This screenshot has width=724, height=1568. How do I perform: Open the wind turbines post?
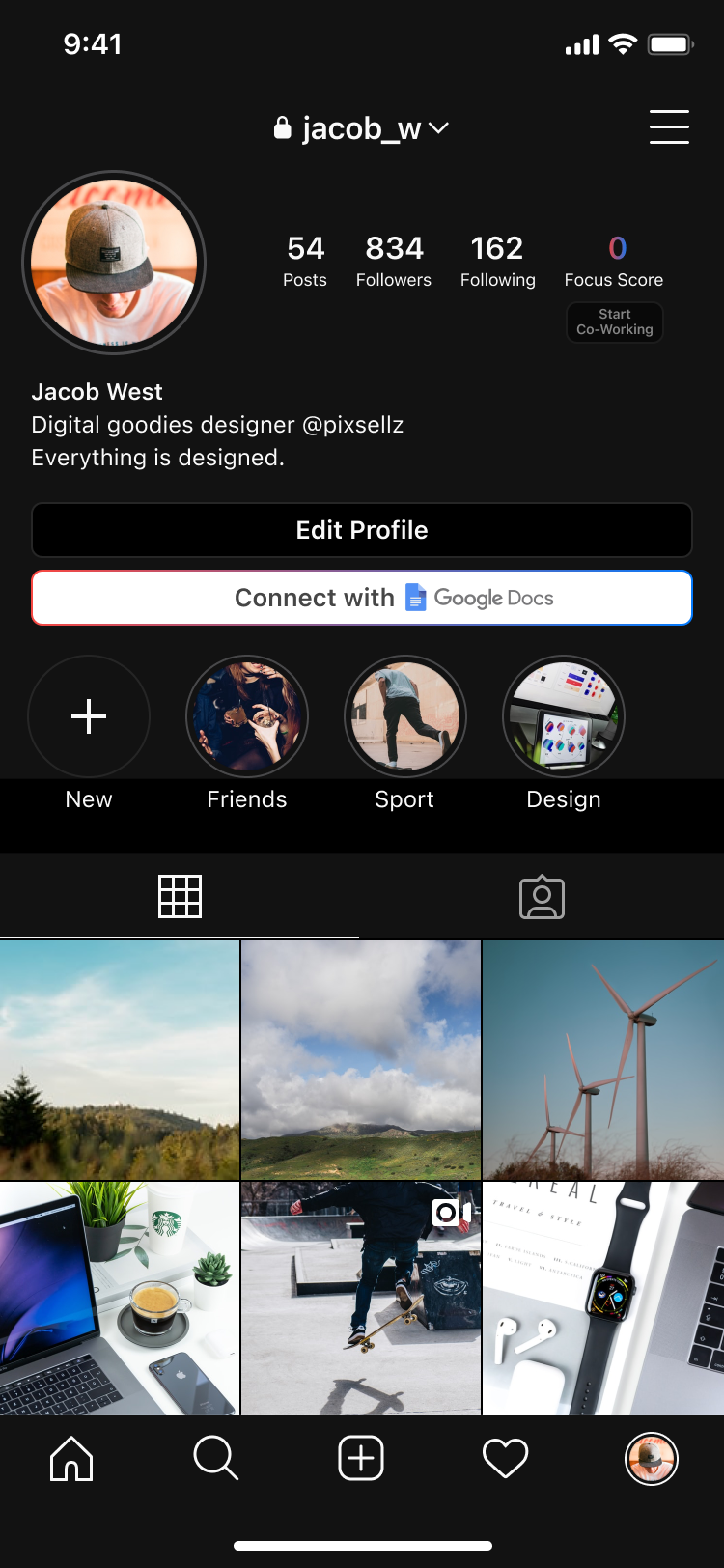603,1059
